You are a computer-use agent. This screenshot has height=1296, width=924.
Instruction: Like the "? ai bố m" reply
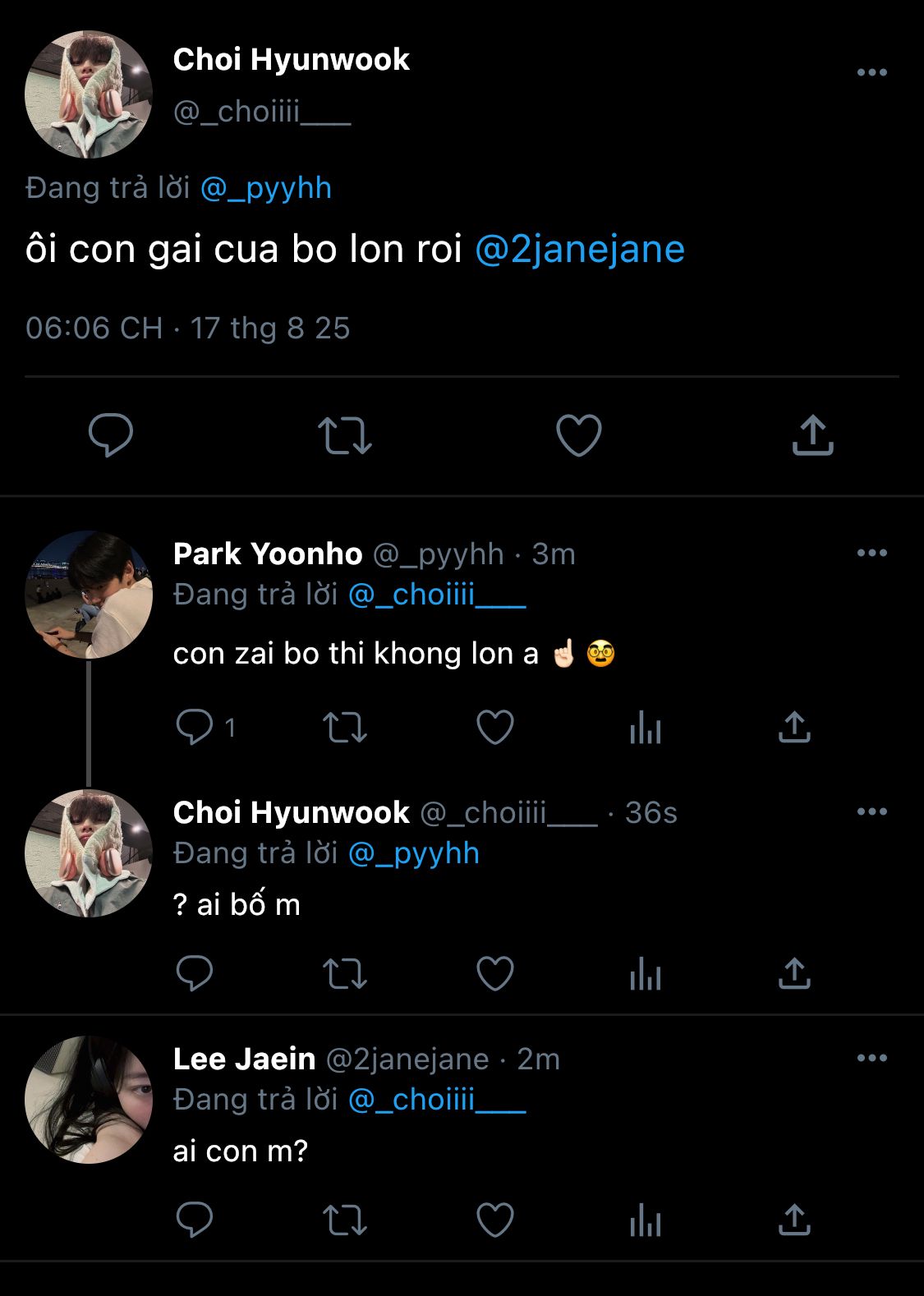[x=495, y=973]
